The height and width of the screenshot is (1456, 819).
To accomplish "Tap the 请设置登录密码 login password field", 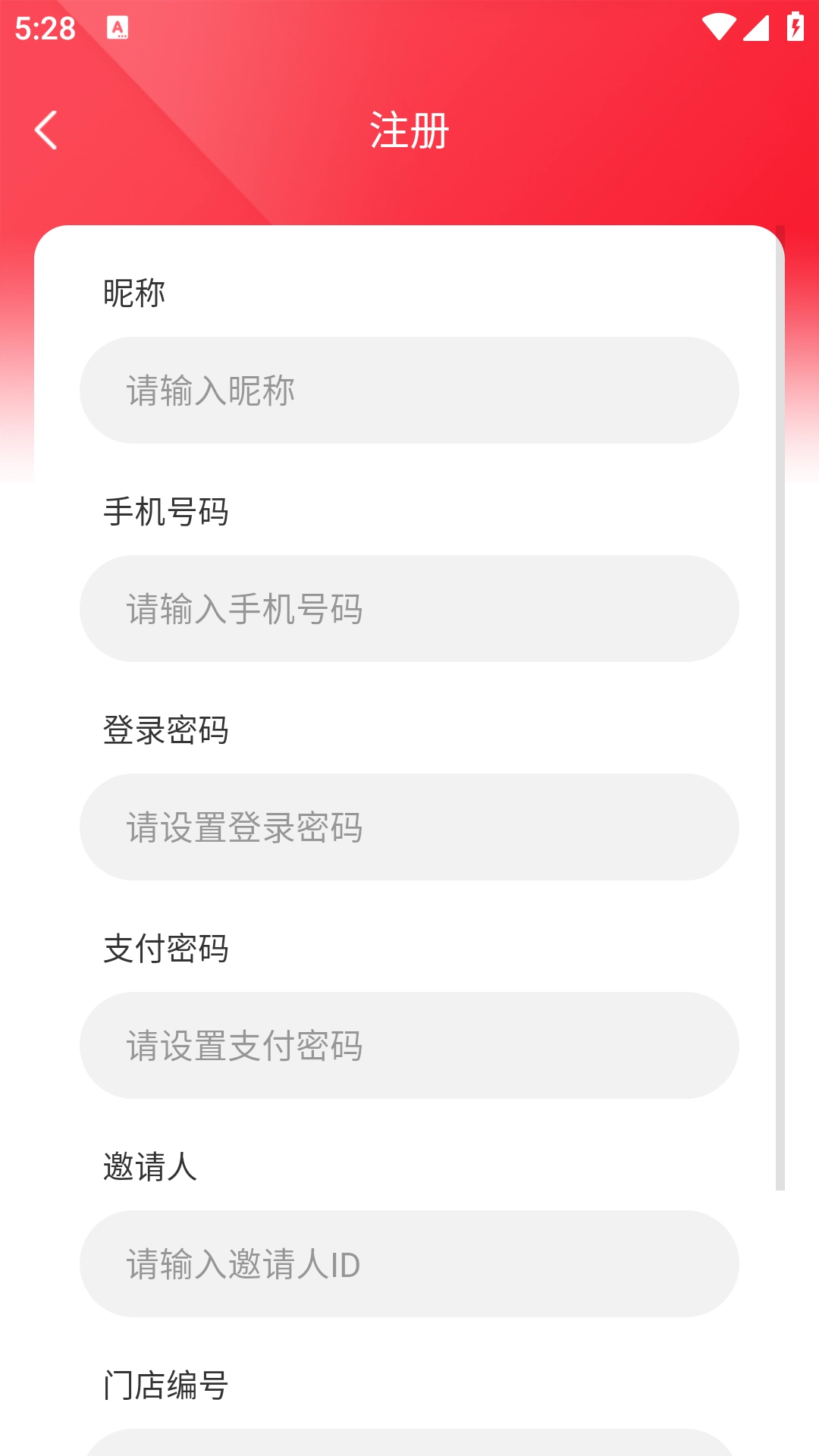I will click(x=409, y=827).
